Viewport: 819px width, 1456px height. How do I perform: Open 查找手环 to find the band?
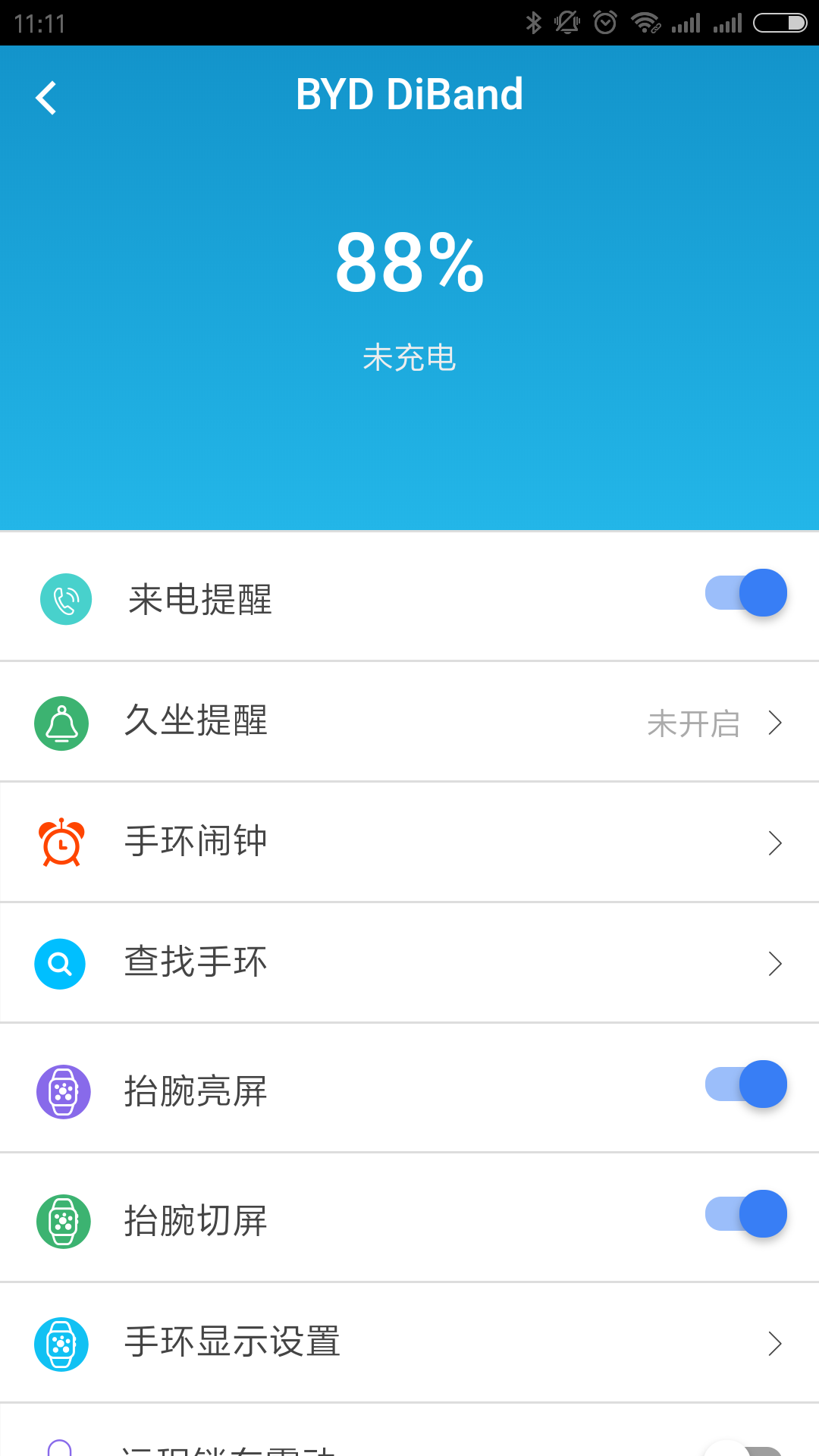pyautogui.click(x=409, y=963)
